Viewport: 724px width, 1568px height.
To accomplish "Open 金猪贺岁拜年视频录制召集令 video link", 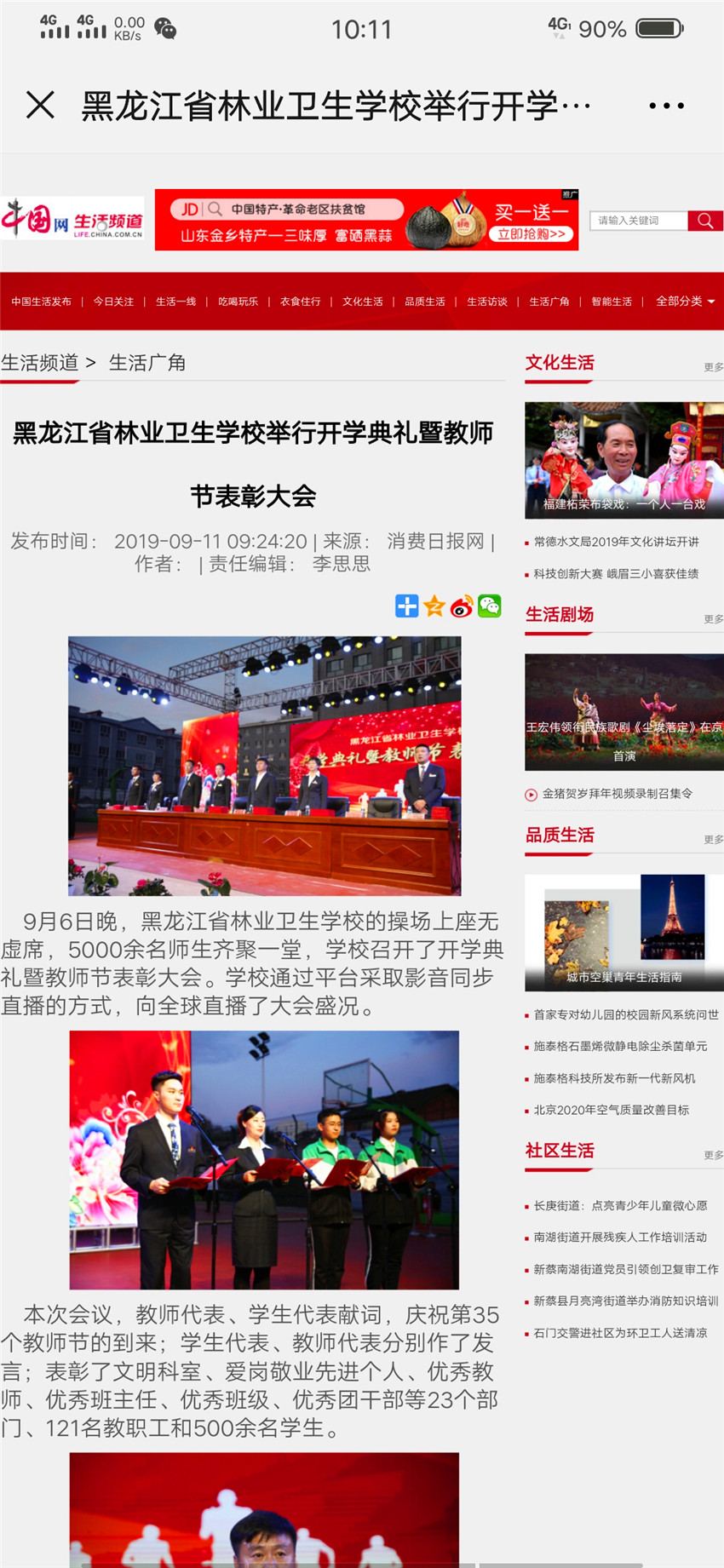I will pos(617,794).
